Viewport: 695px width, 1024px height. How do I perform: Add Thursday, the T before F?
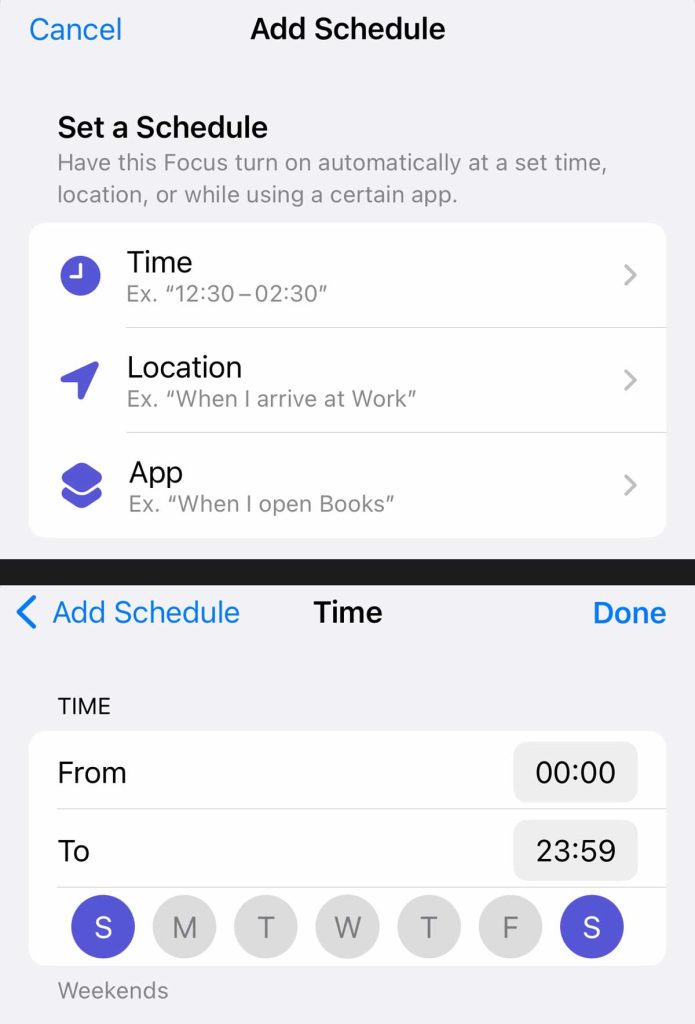[429, 927]
